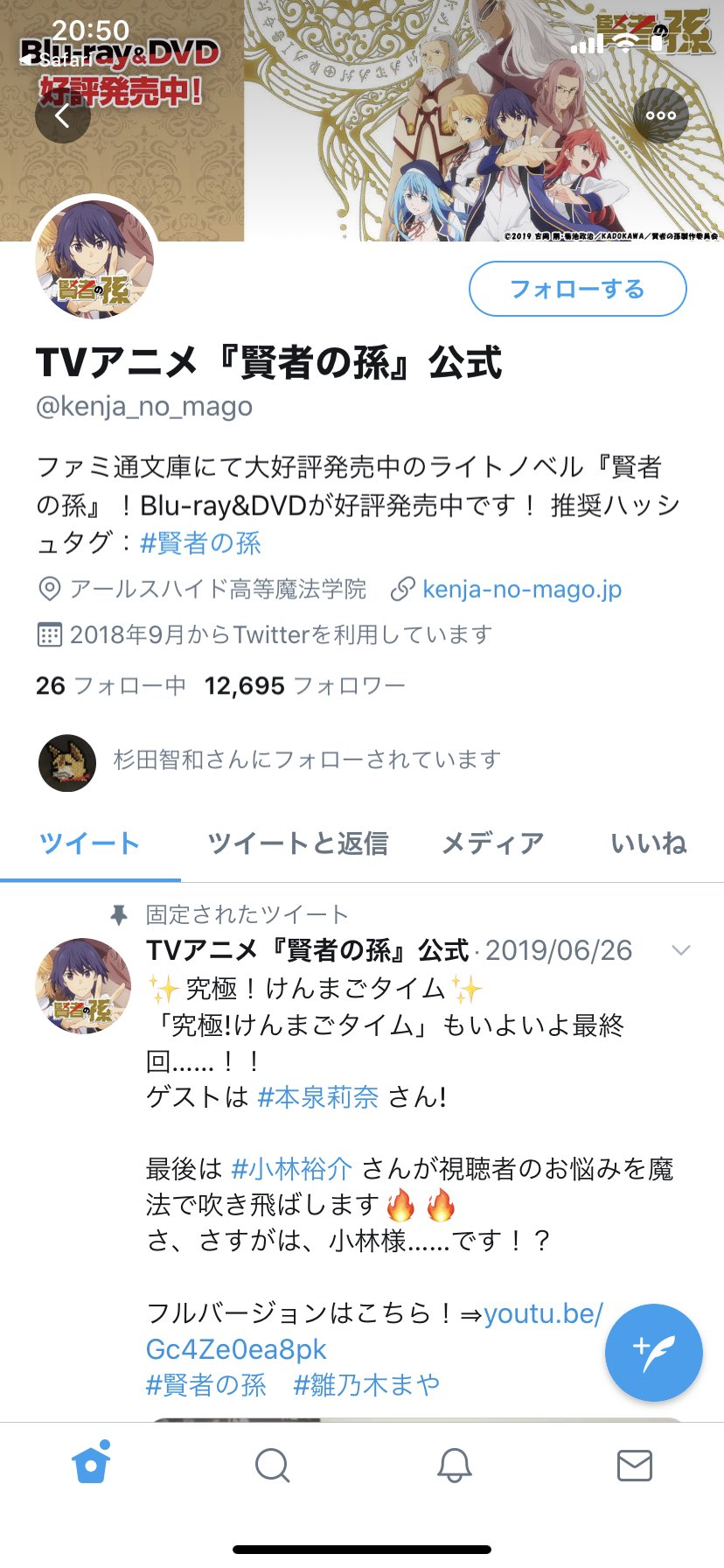The height and width of the screenshot is (1568, 724).
Task: Switch to the メディア tab
Action: 493,843
